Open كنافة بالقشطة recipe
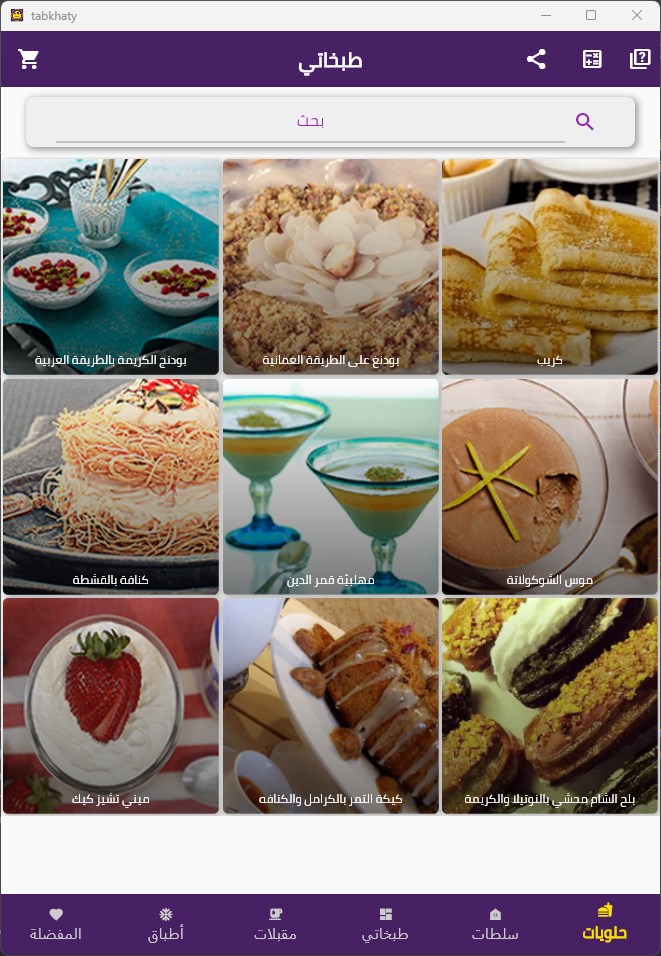 [111, 486]
